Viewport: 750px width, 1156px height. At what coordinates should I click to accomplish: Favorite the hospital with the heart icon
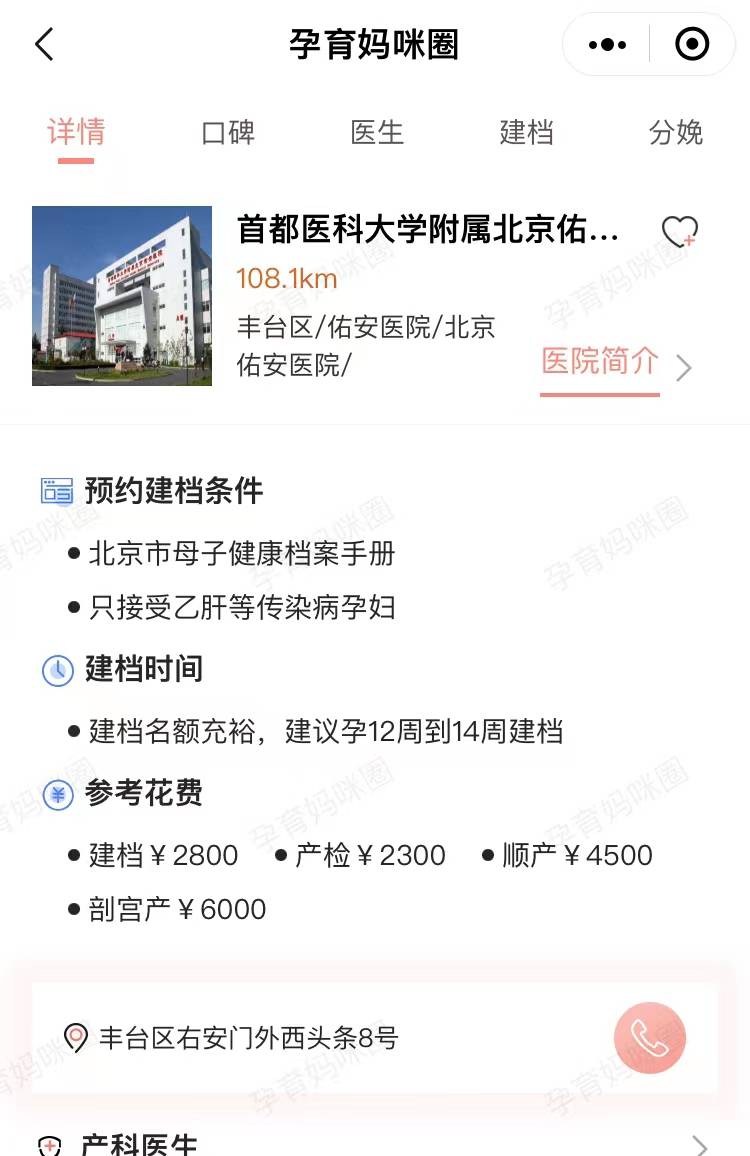coord(679,232)
